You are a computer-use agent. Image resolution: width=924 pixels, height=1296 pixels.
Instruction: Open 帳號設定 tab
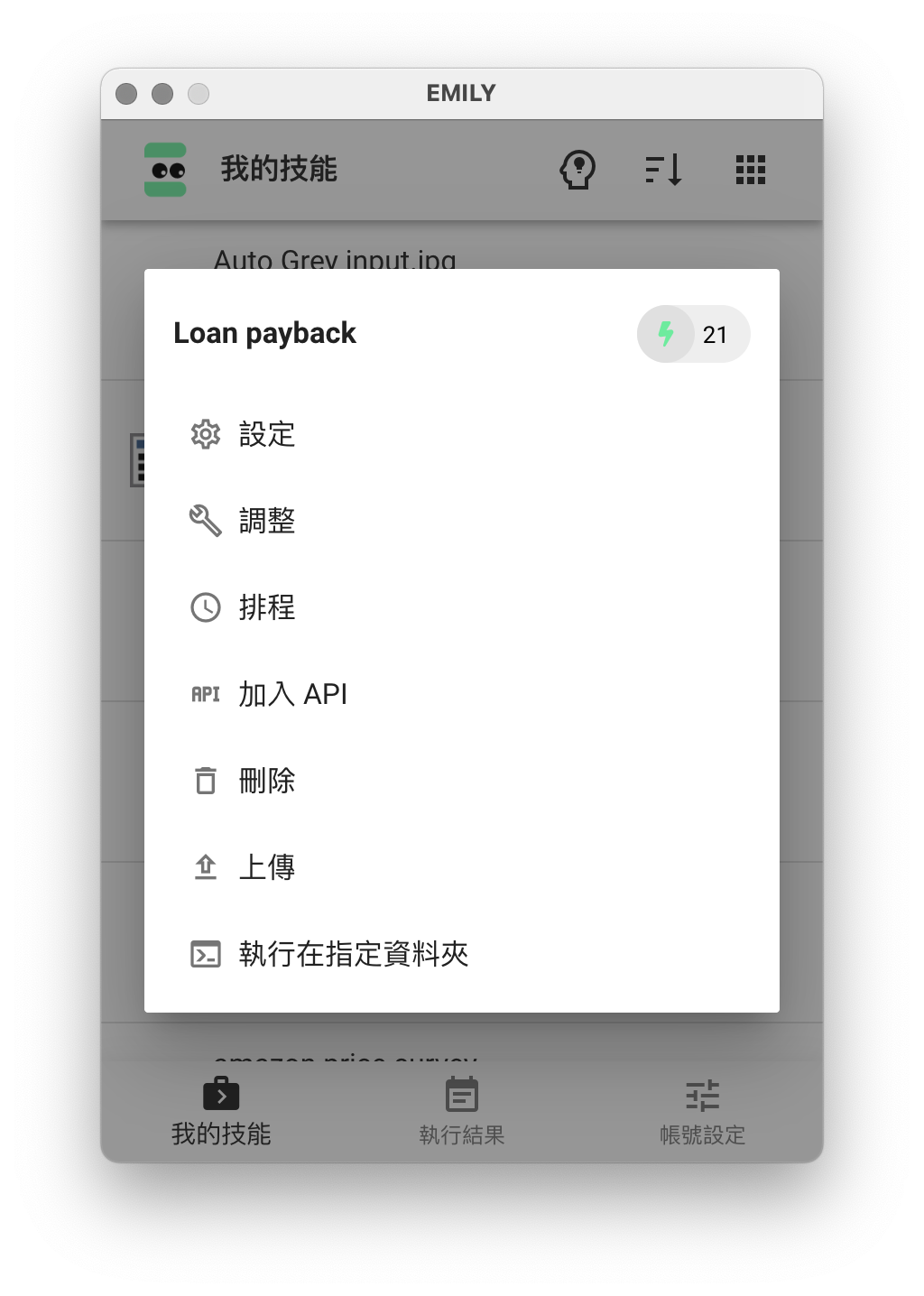point(702,1112)
